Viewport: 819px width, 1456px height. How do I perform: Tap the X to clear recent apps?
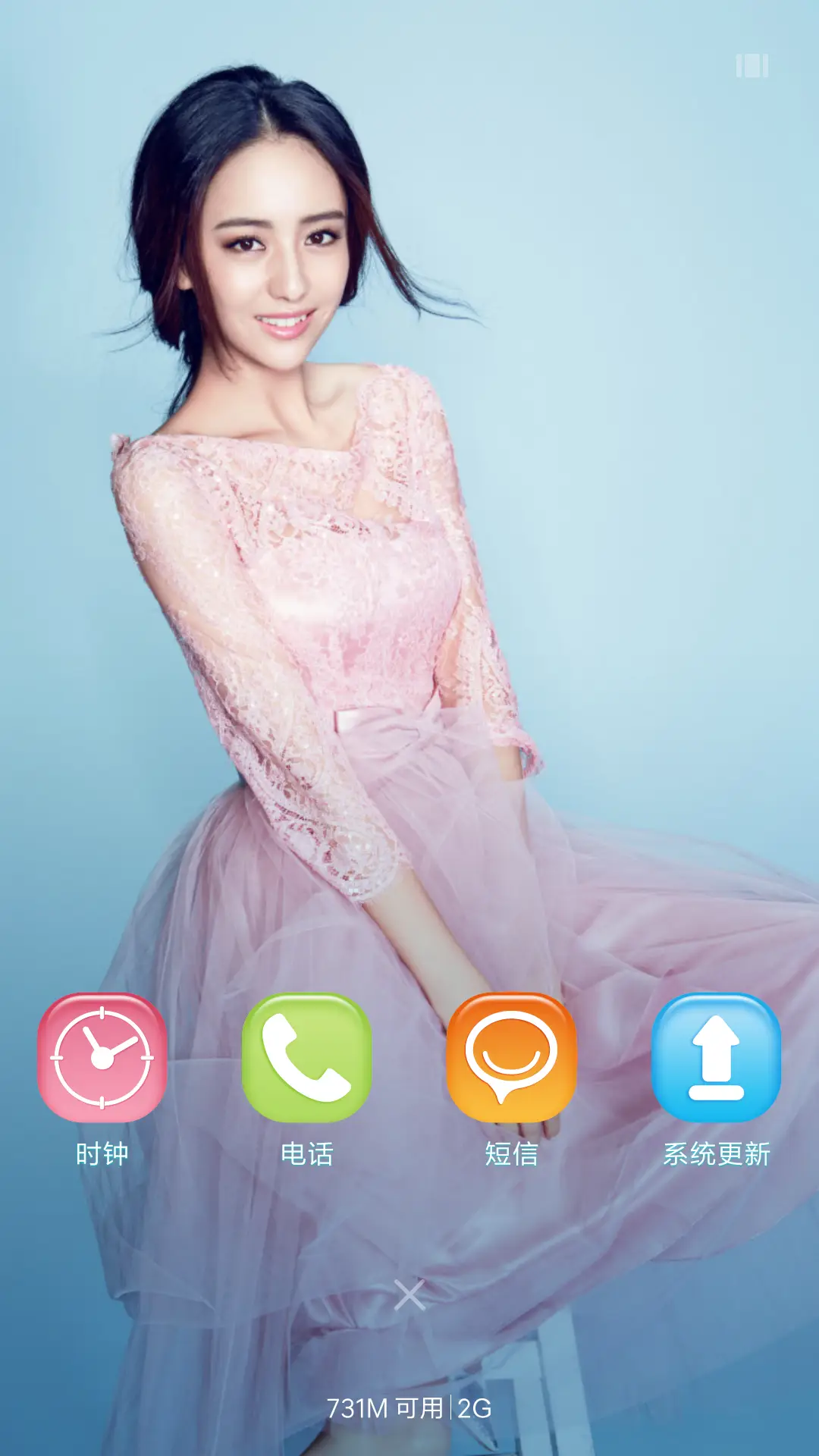tap(409, 1294)
